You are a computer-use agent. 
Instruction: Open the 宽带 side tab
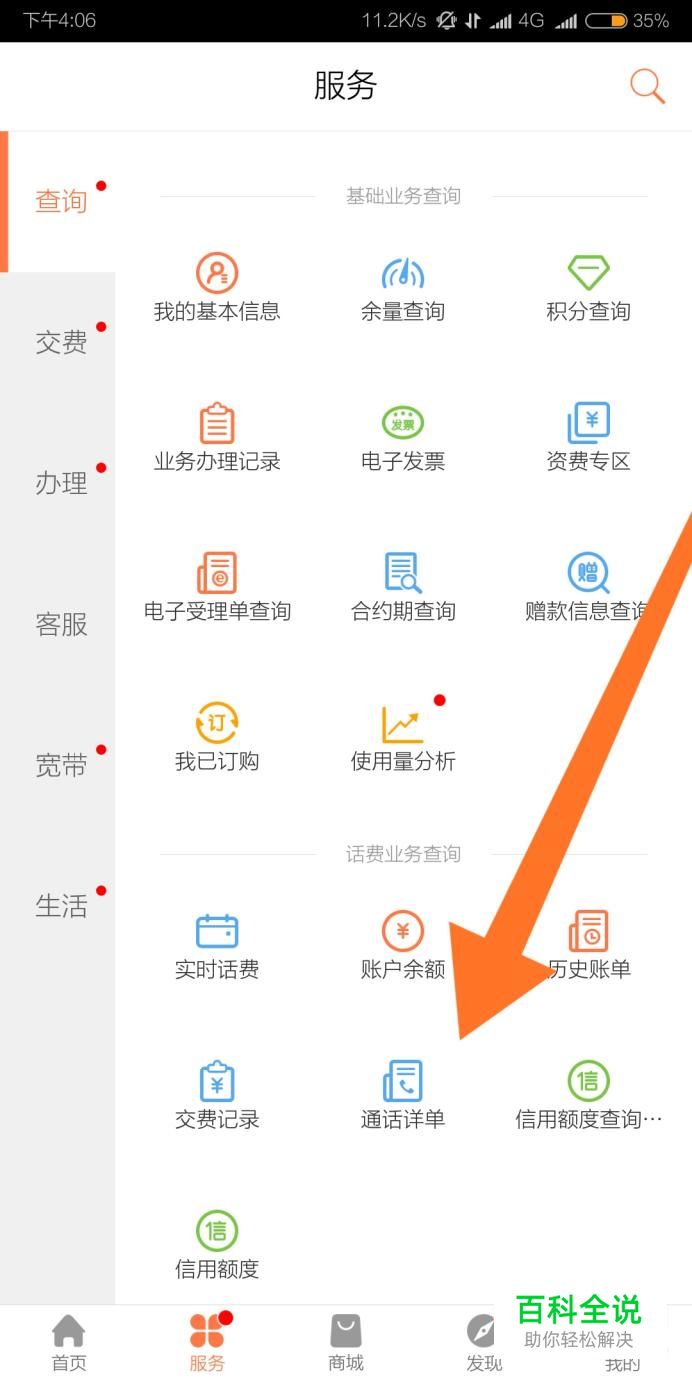pyautogui.click(x=61, y=765)
